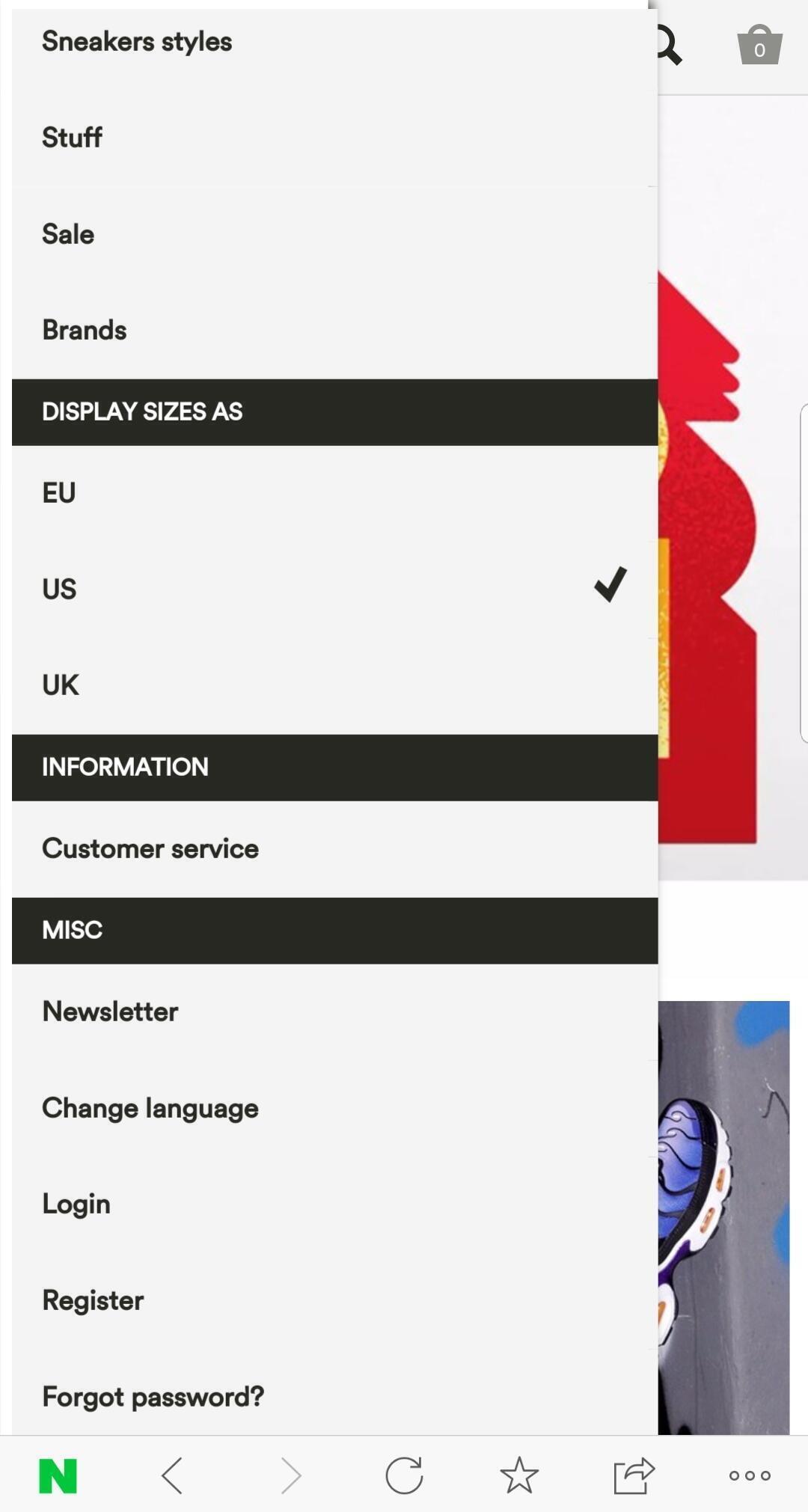Select US size display

point(334,590)
